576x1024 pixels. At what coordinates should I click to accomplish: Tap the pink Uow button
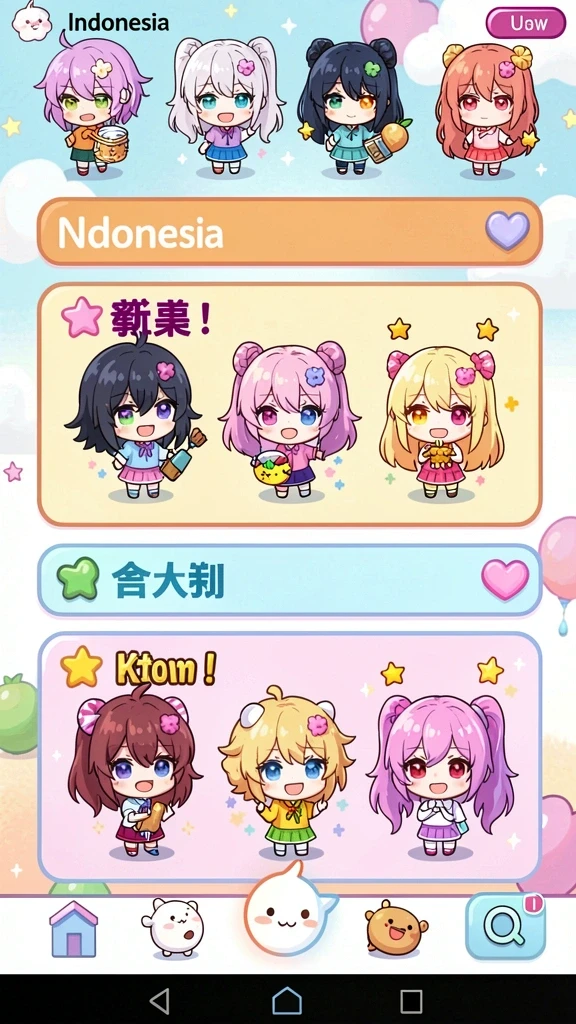tap(526, 23)
